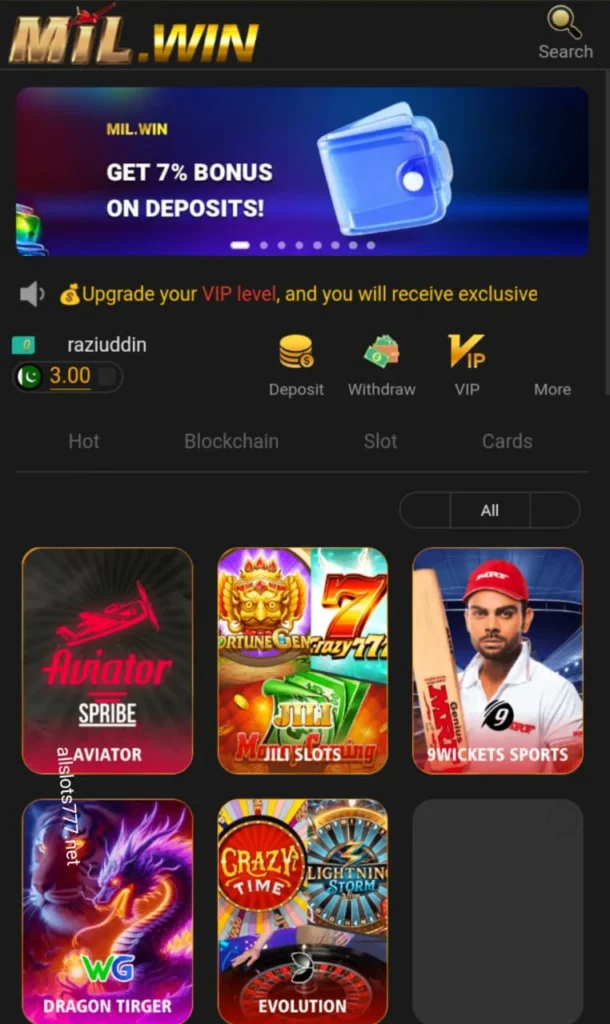Switch to the Hot tab
Image resolution: width=610 pixels, height=1024 pixels.
(84, 441)
